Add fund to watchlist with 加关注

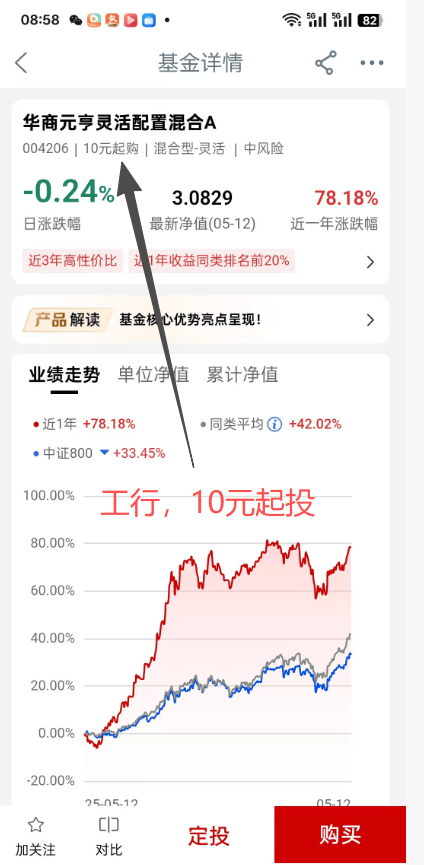pyautogui.click(x=36, y=836)
